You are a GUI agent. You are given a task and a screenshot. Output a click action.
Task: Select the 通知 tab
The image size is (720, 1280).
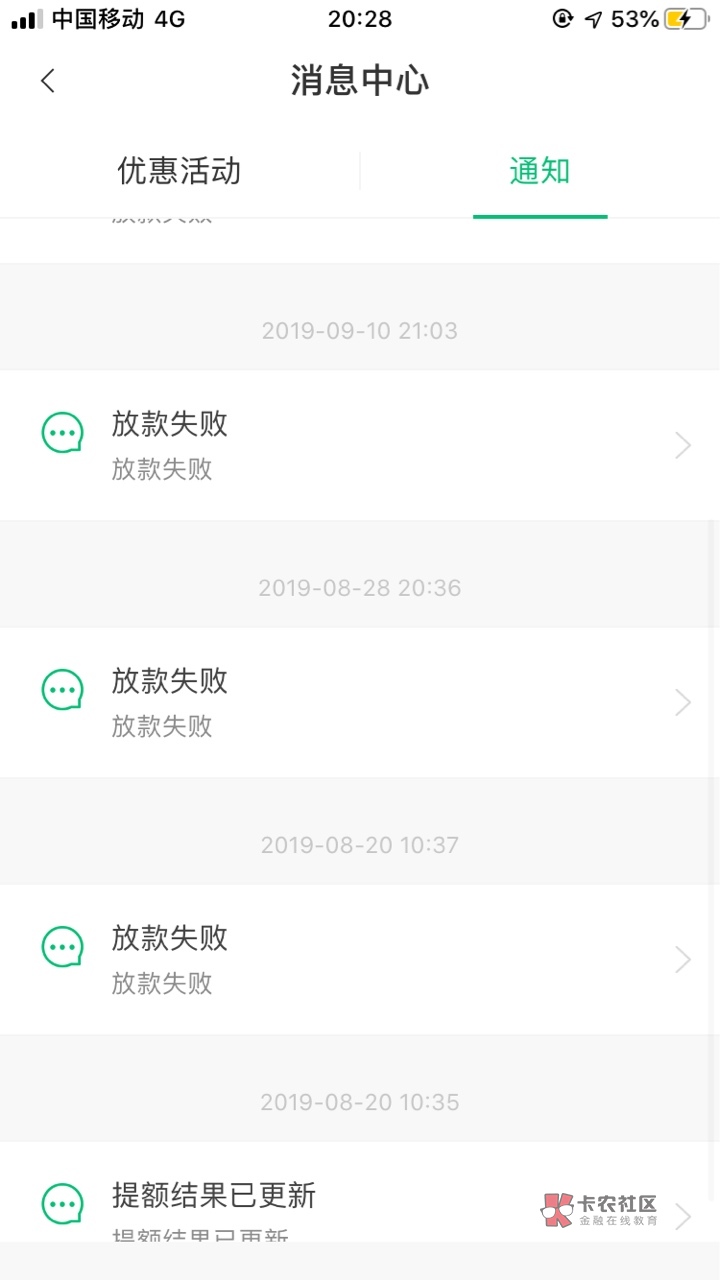coord(540,171)
